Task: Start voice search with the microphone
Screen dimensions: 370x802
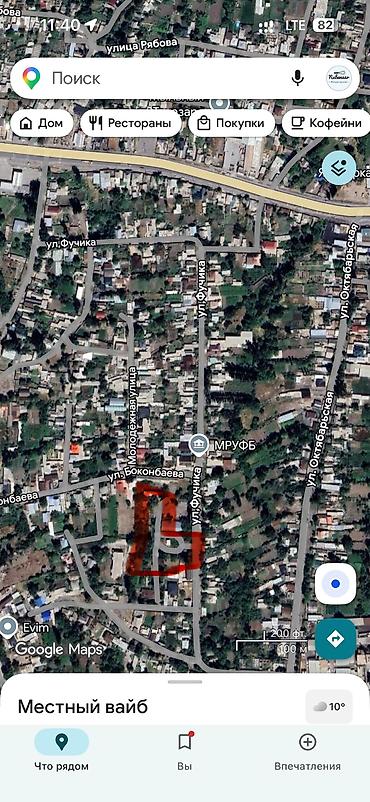Action: click(297, 78)
